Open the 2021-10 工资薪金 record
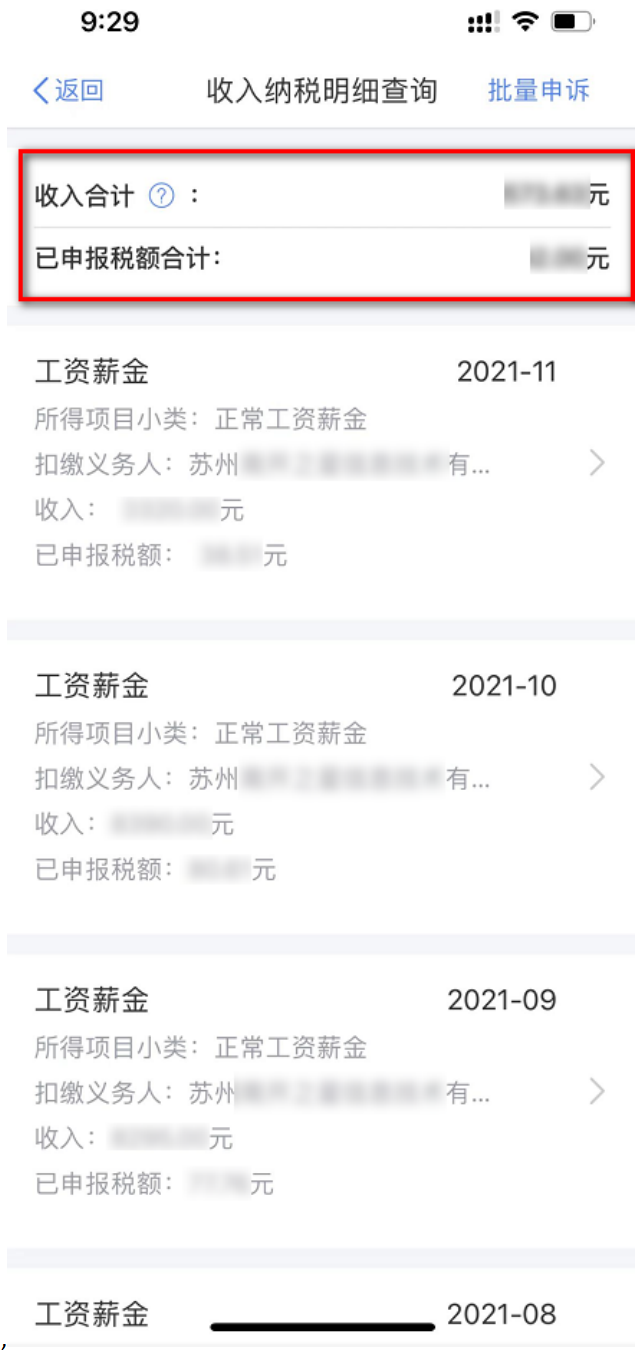The width and height of the screenshot is (643, 1353). (x=321, y=778)
